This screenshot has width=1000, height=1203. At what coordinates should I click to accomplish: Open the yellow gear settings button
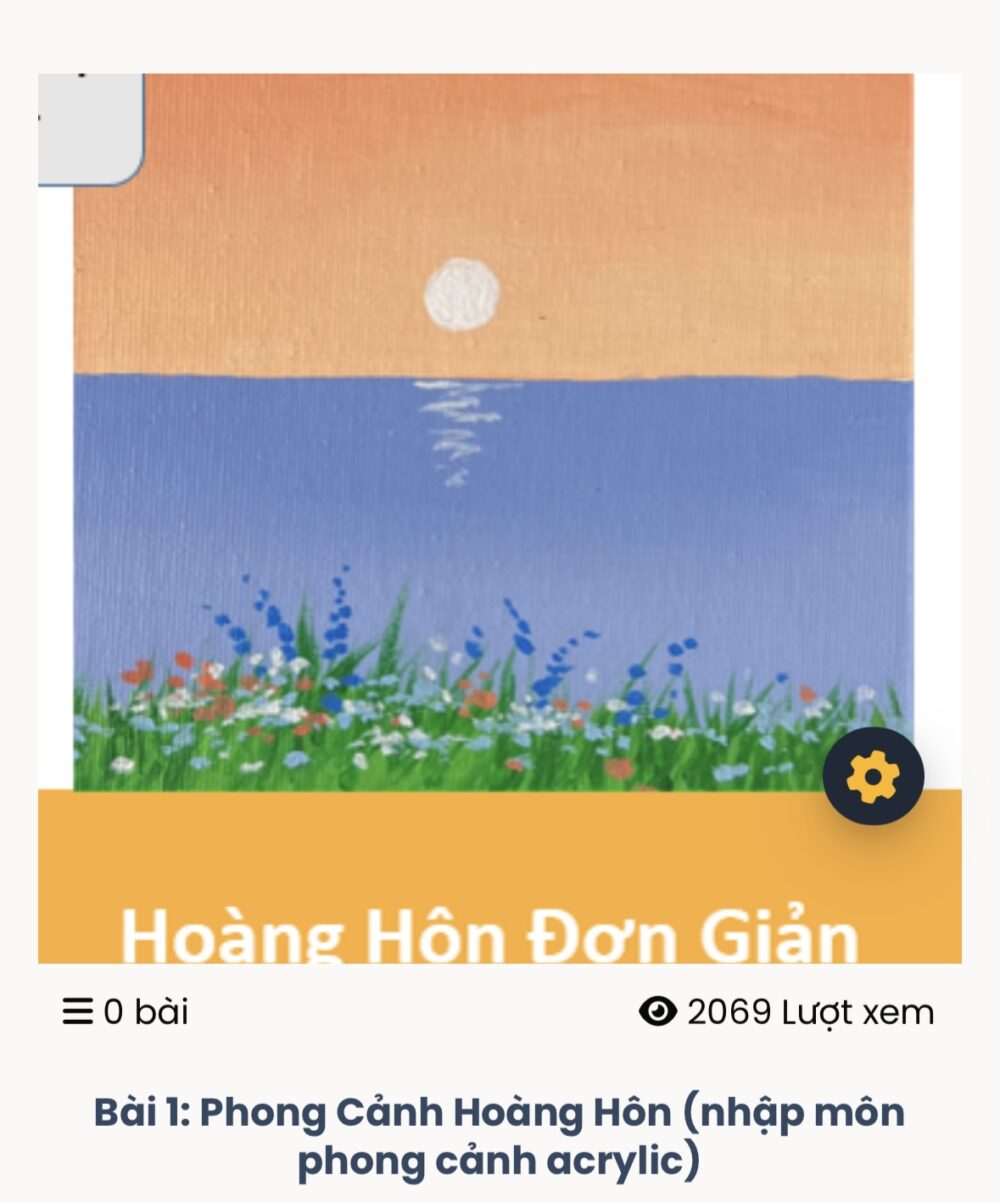tap(873, 776)
